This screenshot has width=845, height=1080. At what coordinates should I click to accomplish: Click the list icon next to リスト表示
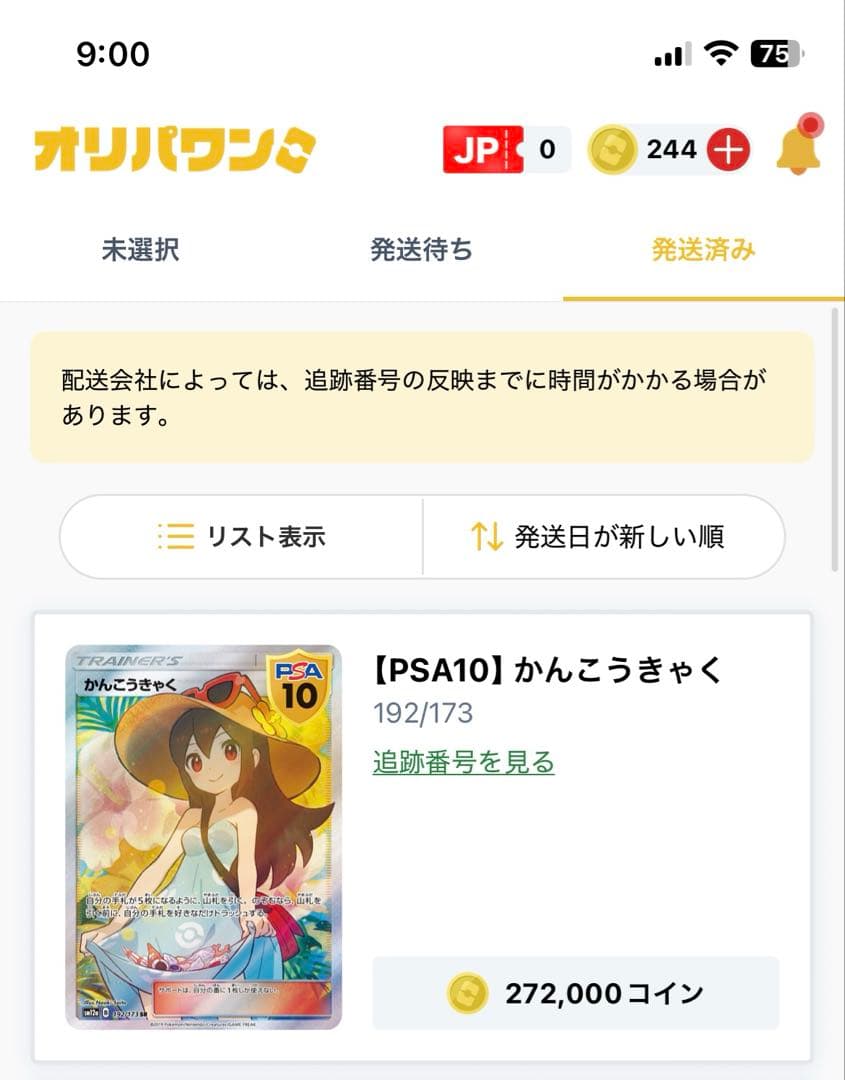point(176,537)
